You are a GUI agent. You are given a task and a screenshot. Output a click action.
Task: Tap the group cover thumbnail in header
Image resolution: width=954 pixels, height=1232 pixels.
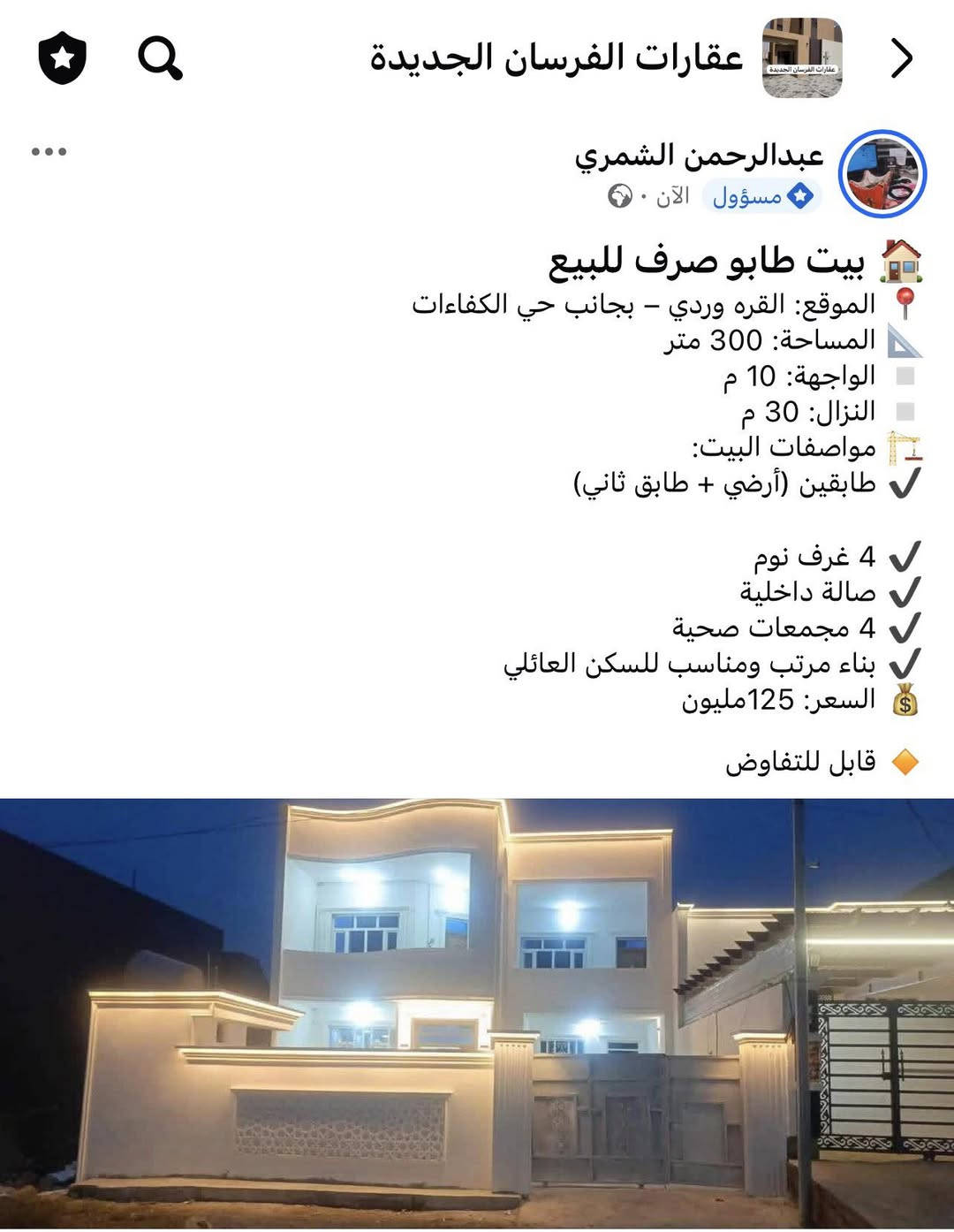802,58
